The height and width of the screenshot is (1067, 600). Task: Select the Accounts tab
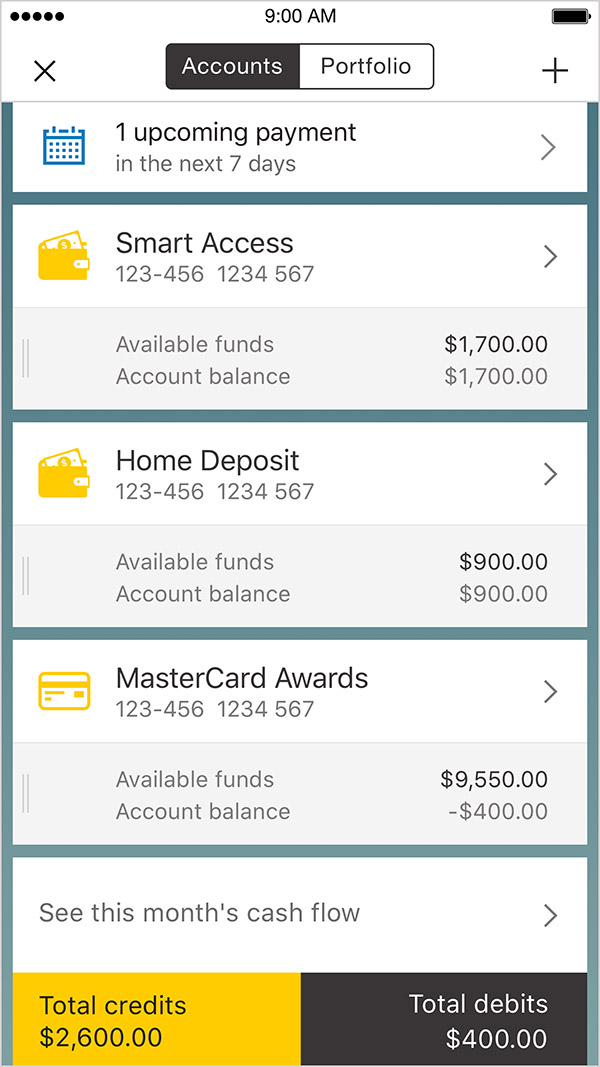coord(233,67)
